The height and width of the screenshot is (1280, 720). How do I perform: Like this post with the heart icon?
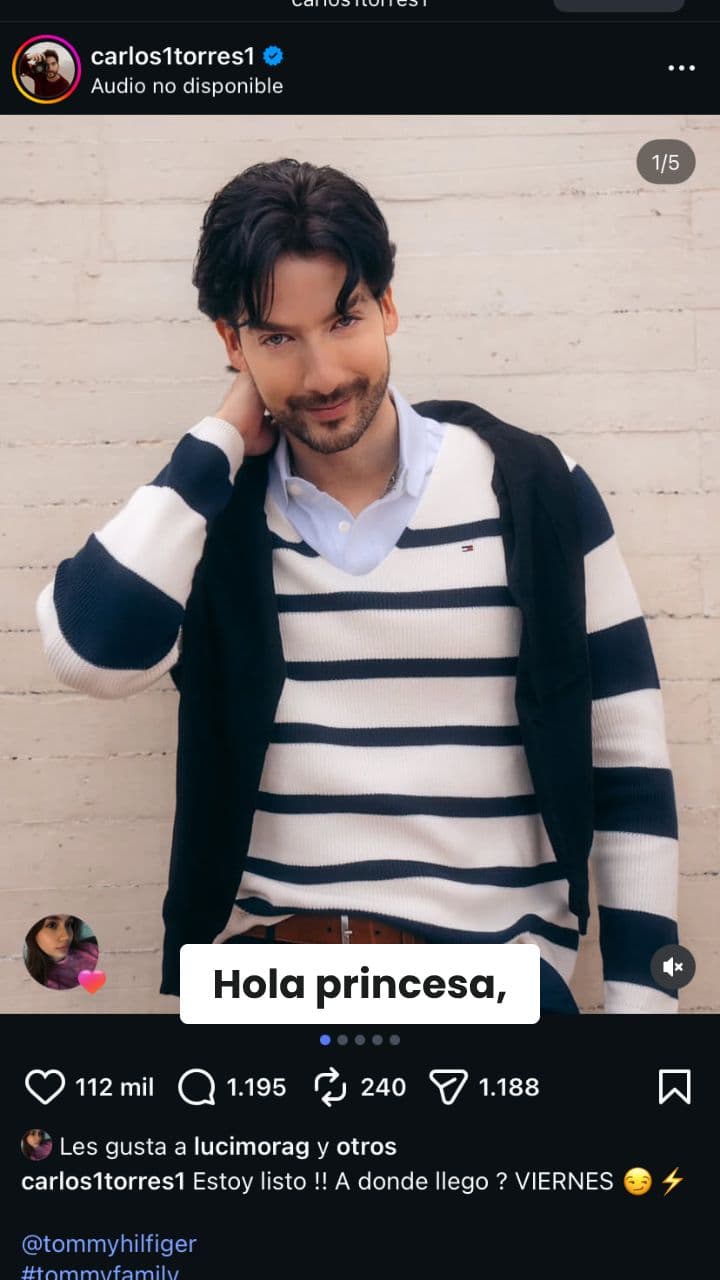pyautogui.click(x=45, y=1087)
